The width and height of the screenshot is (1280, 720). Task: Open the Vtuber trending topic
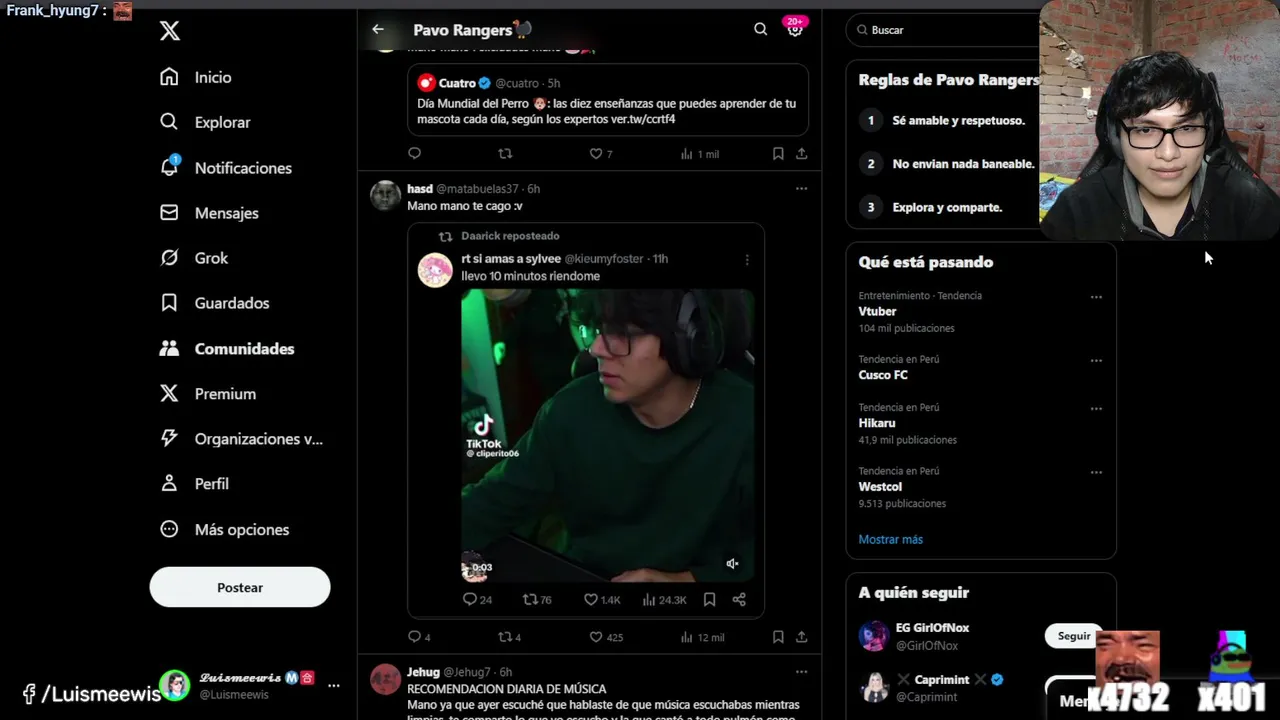click(877, 311)
